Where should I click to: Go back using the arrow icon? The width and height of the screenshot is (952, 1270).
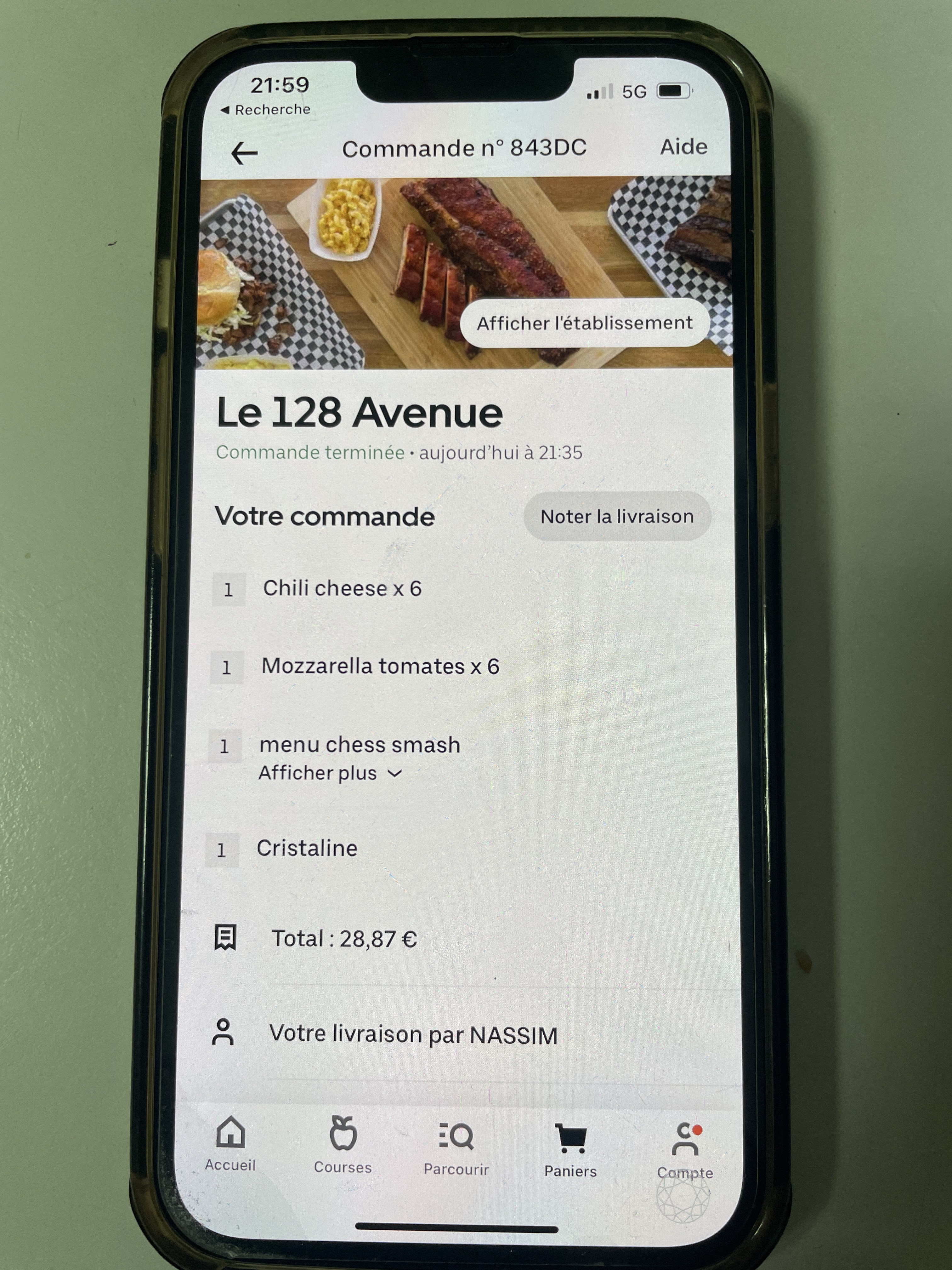pos(245,153)
